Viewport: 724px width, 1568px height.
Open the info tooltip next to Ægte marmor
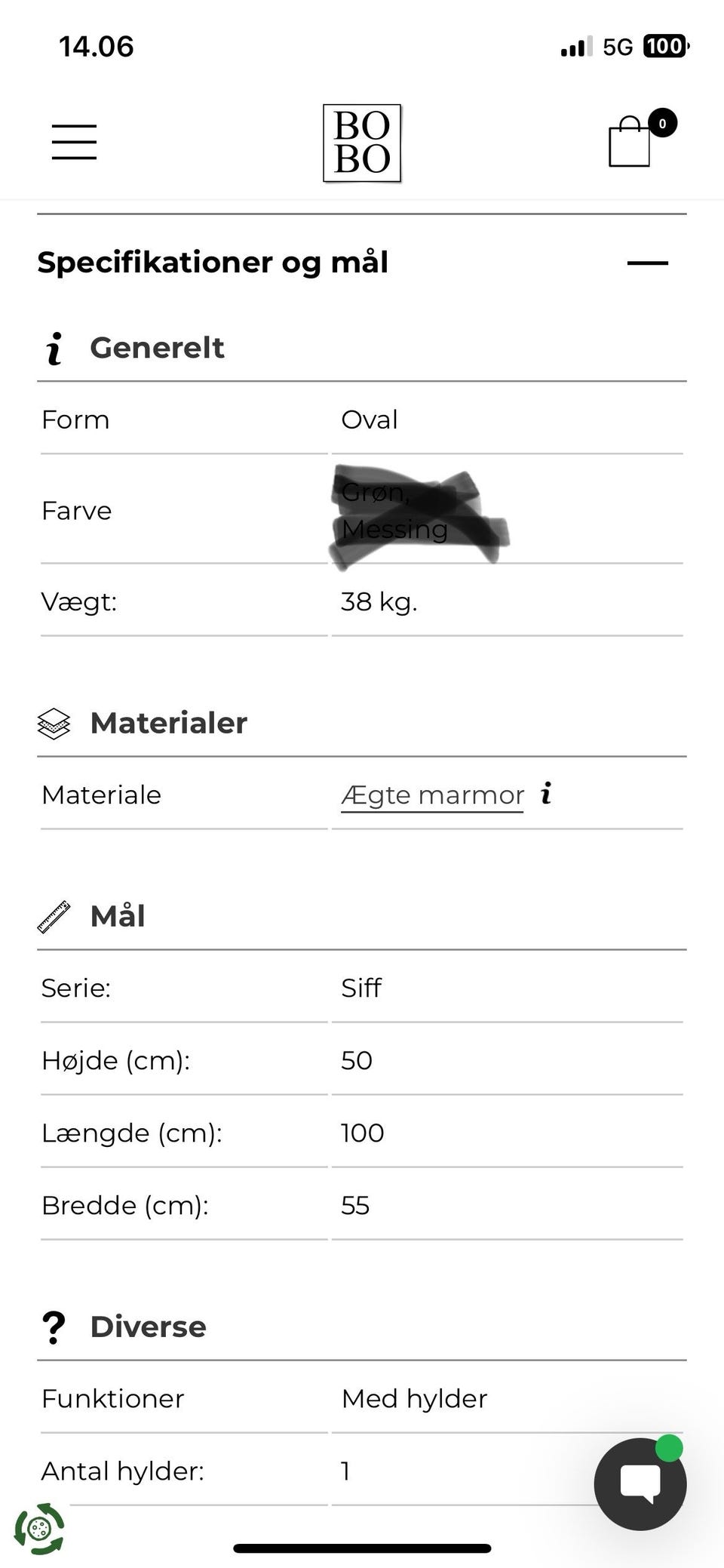(x=545, y=794)
